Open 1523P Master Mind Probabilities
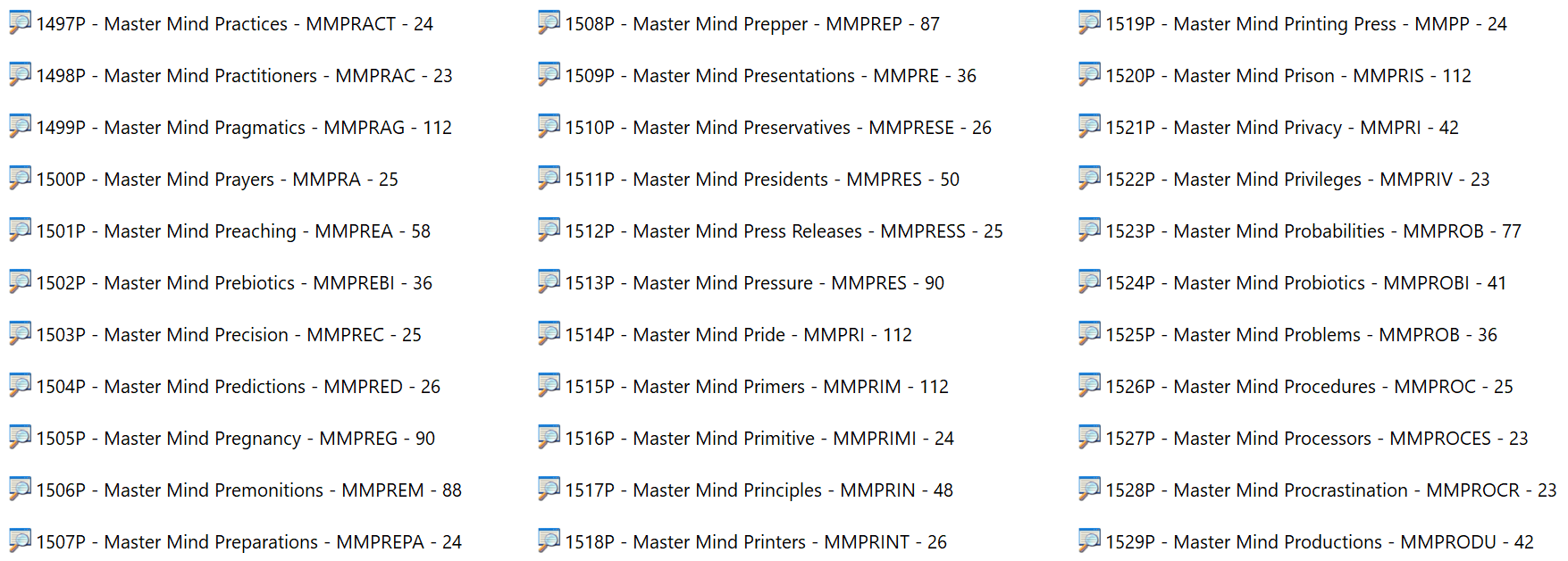This screenshot has width=1568, height=561. (1312, 231)
